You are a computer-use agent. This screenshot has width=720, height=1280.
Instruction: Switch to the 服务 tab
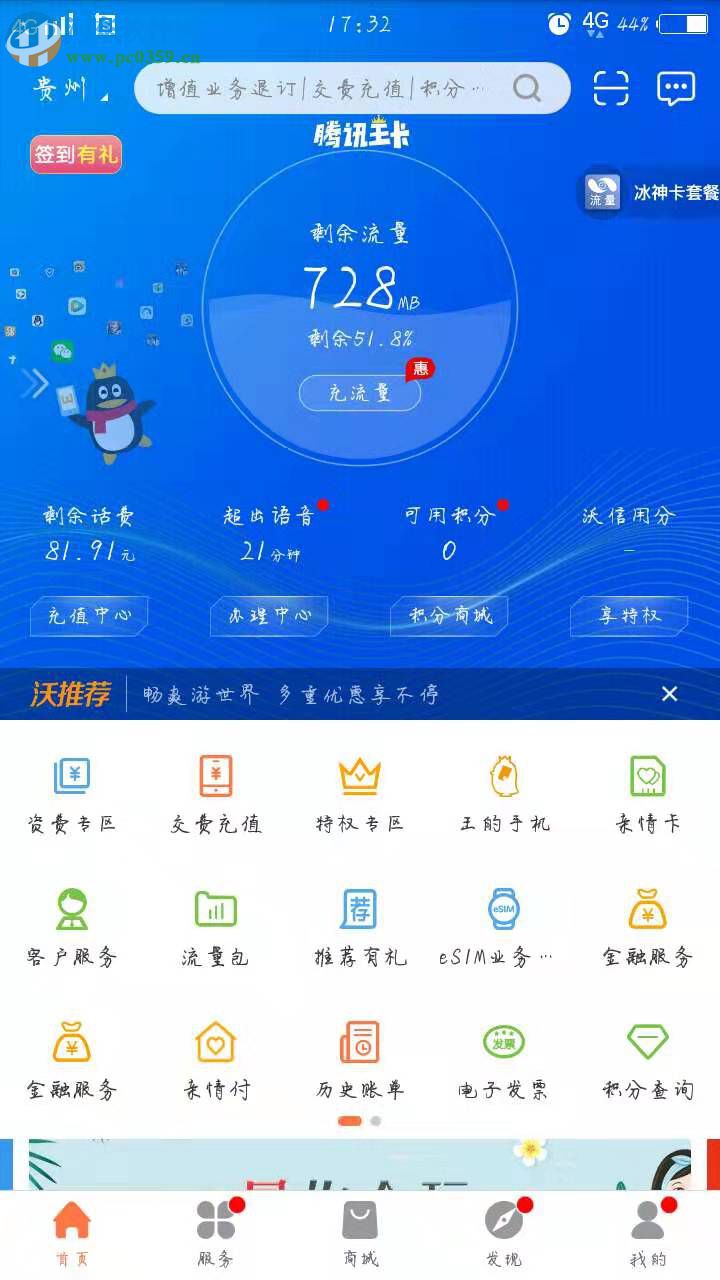tap(216, 1232)
